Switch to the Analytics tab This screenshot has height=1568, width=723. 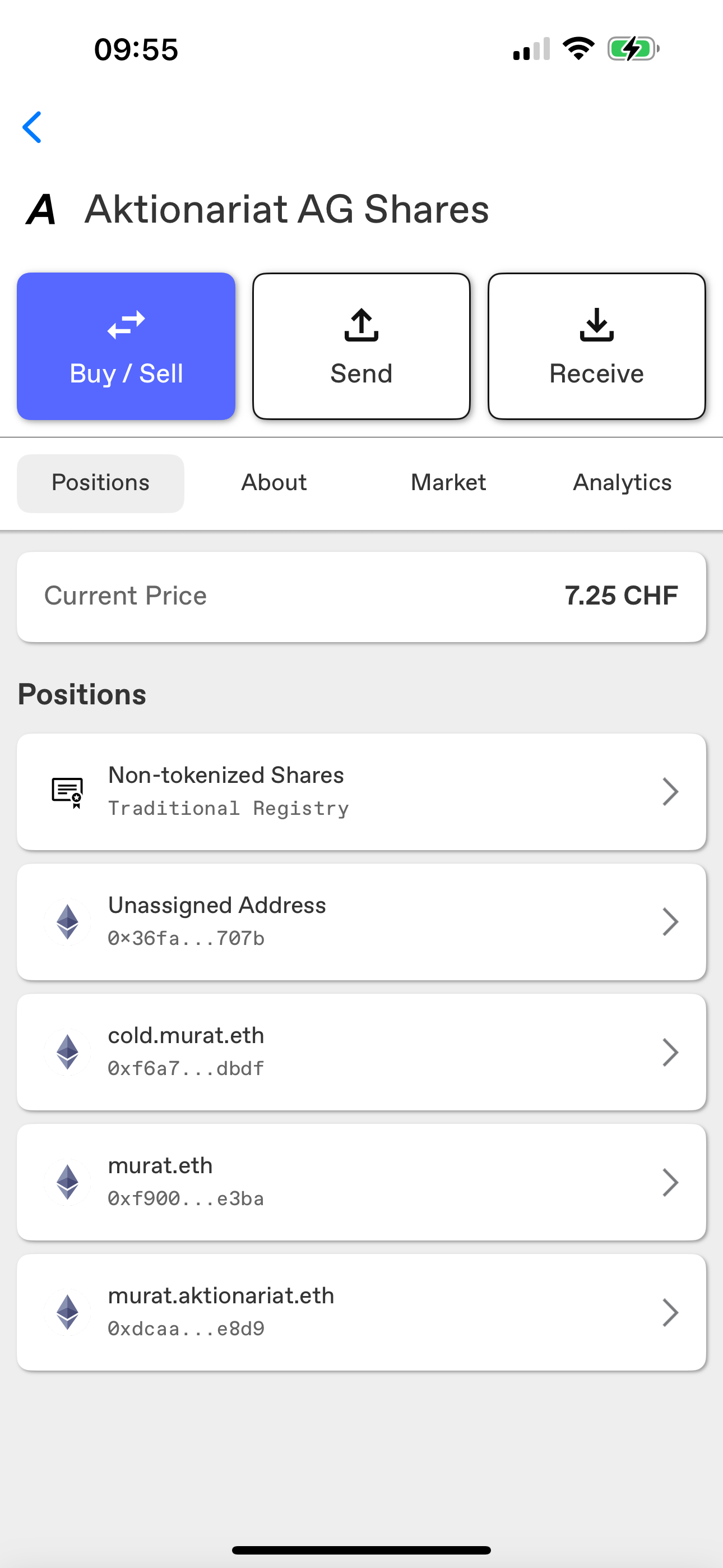[x=622, y=483]
